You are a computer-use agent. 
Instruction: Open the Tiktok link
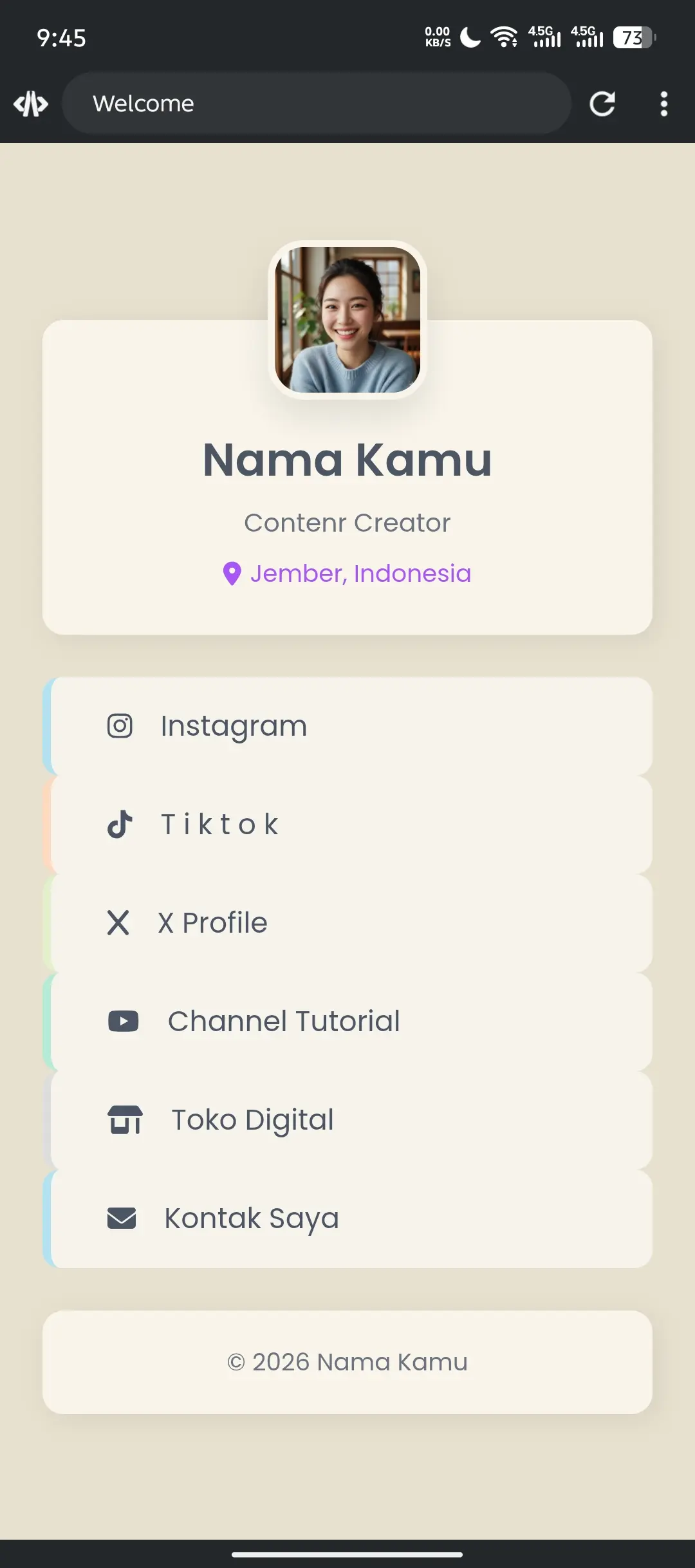coord(347,824)
